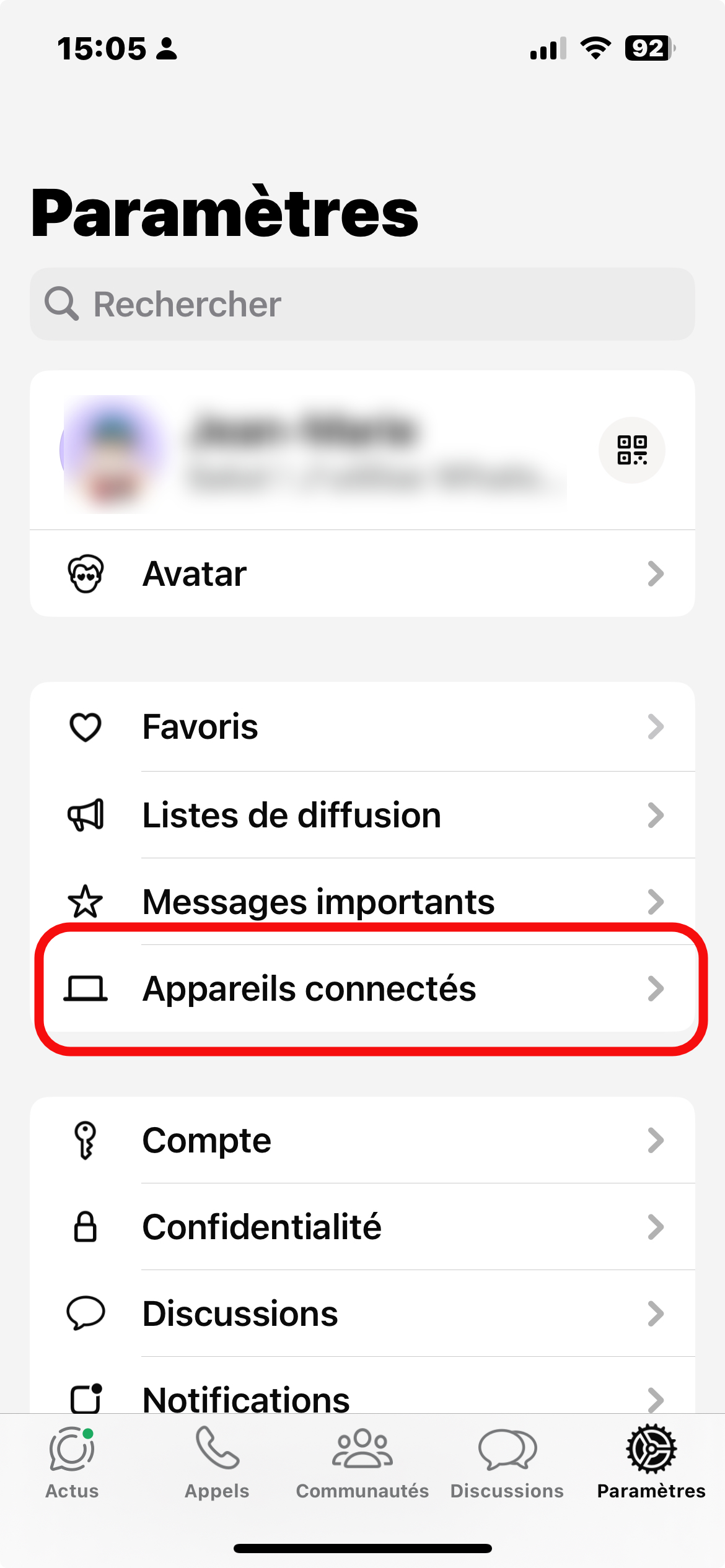Open Notifications settings
725x1568 pixels.
(x=362, y=1396)
